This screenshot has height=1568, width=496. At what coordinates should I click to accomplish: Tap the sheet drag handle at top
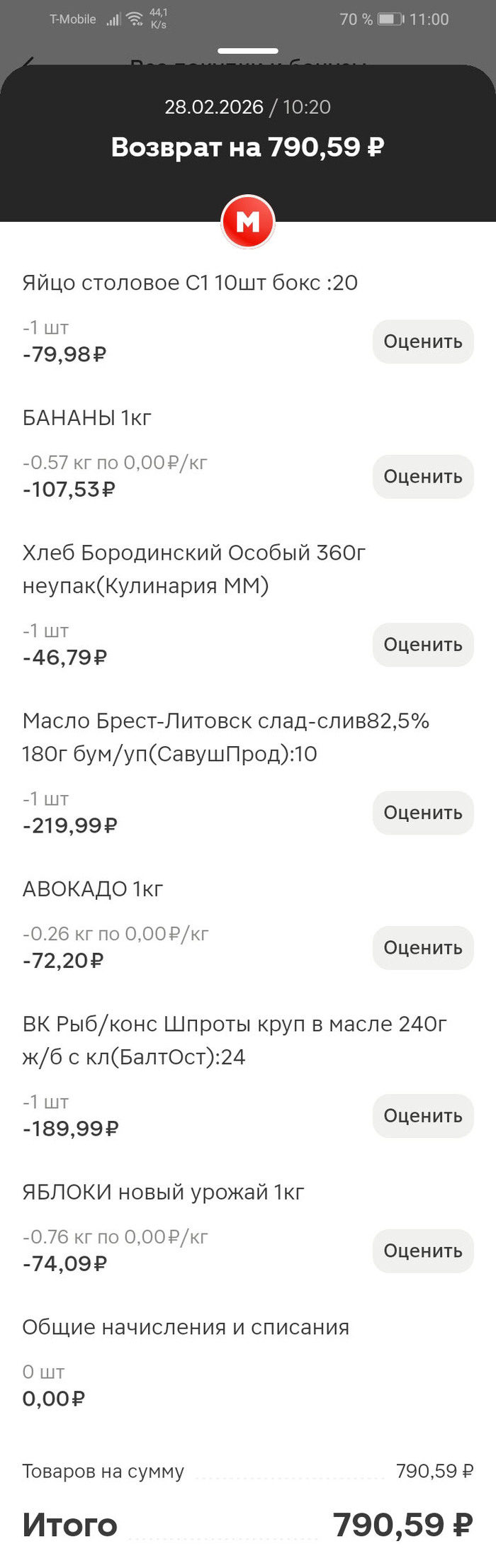[x=248, y=51]
